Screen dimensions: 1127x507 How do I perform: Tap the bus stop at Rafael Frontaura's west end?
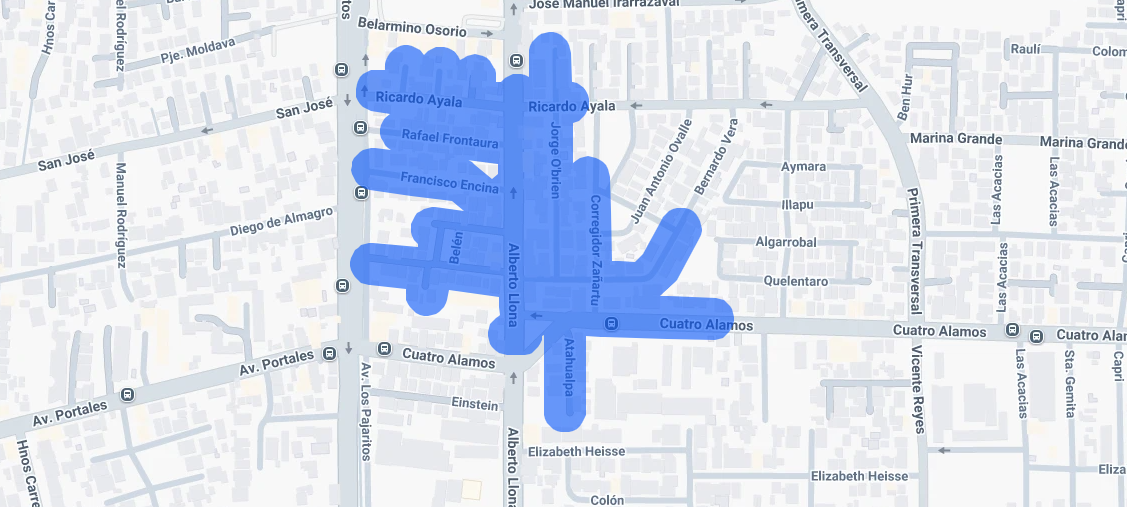361,128
